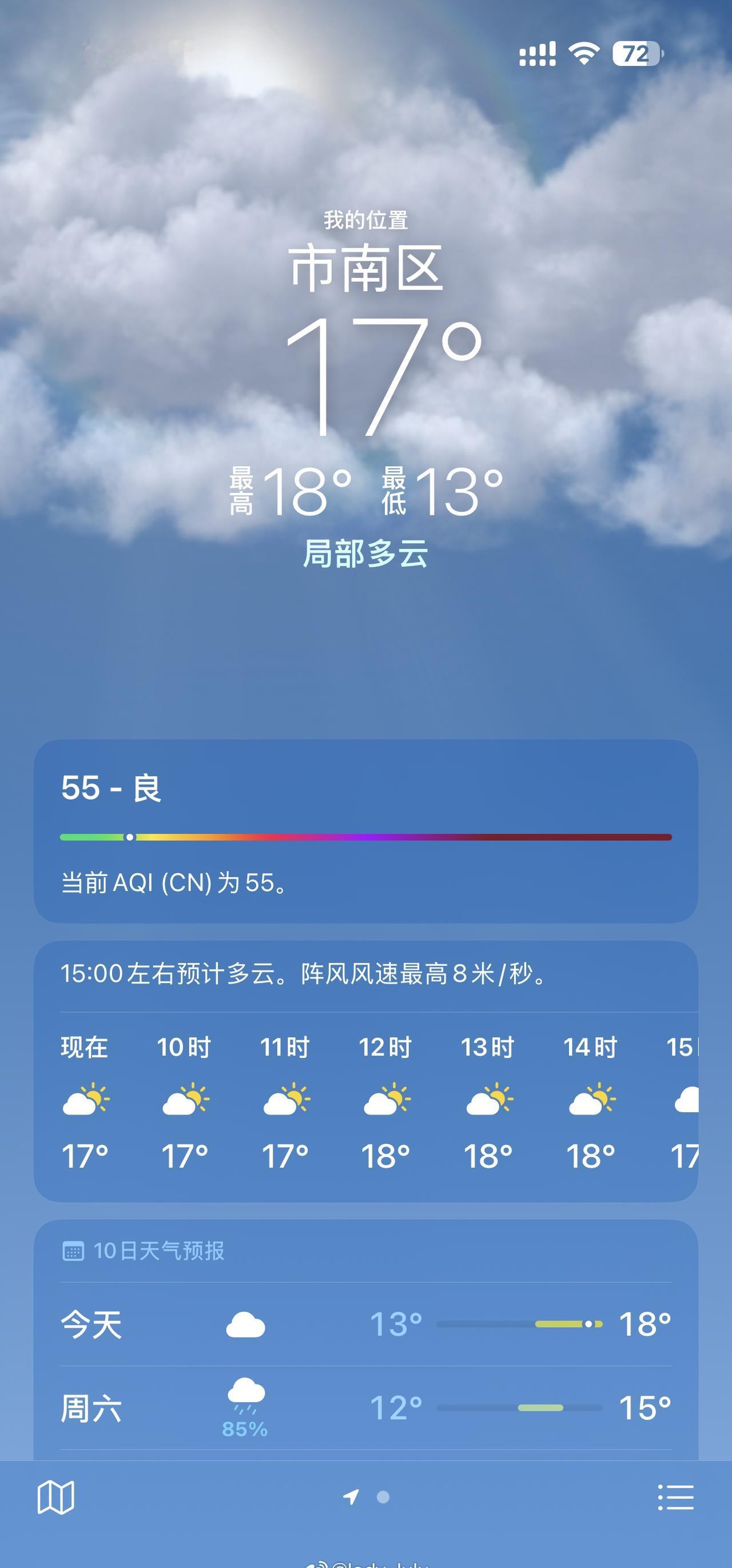Tap the 局部多云 condition label
This screenshot has height=1568, width=732.
tap(365, 557)
